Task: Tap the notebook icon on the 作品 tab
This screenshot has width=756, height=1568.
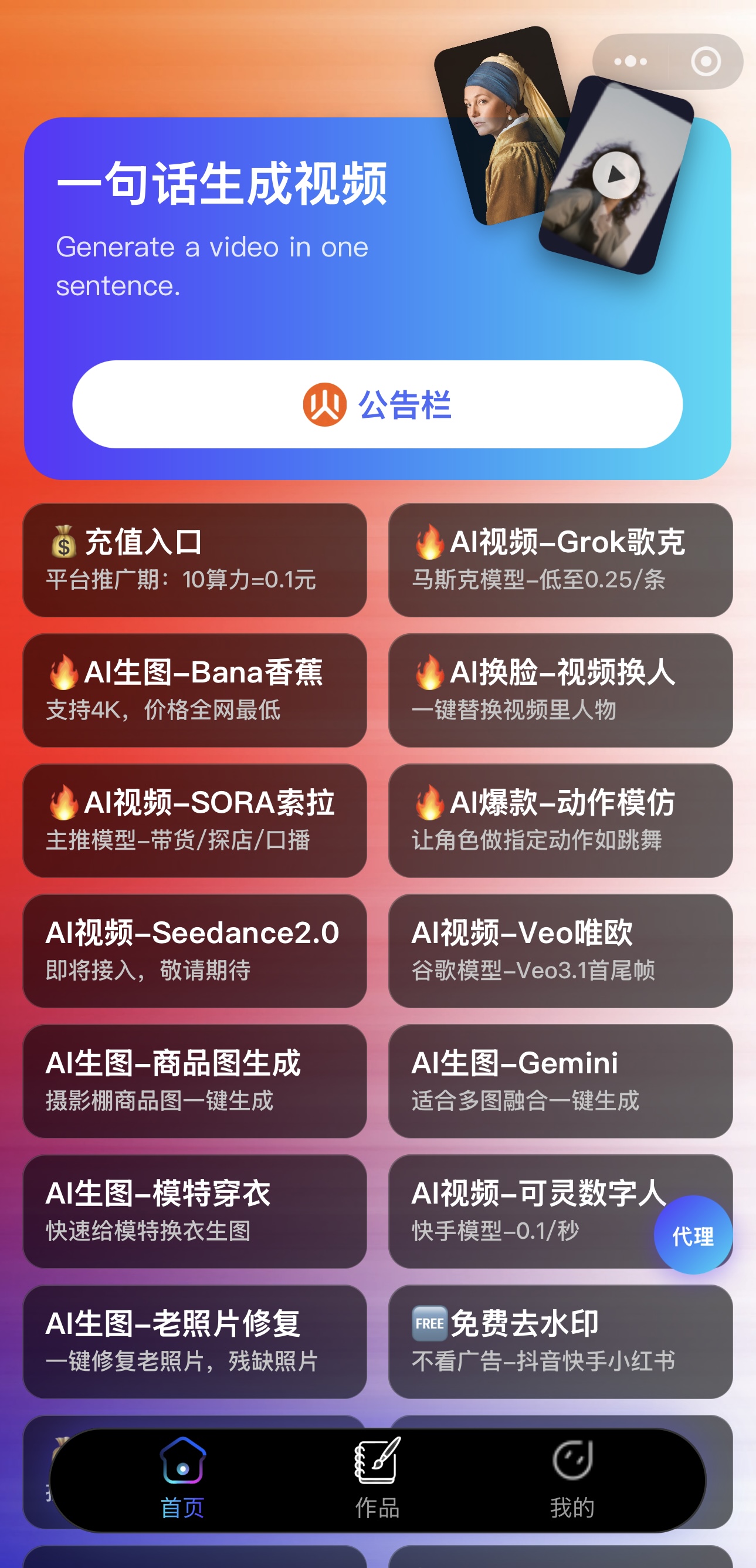Action: pos(377,1461)
